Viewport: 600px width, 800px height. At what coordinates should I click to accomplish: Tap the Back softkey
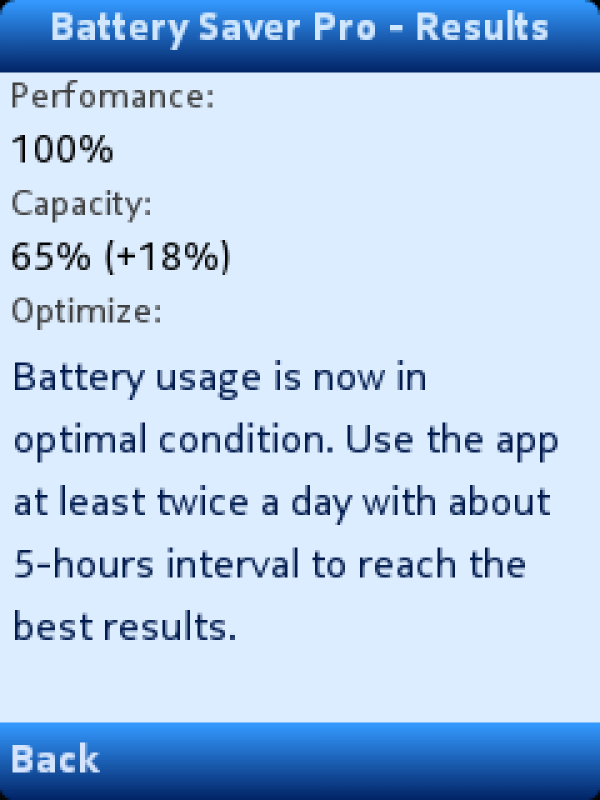(56, 760)
